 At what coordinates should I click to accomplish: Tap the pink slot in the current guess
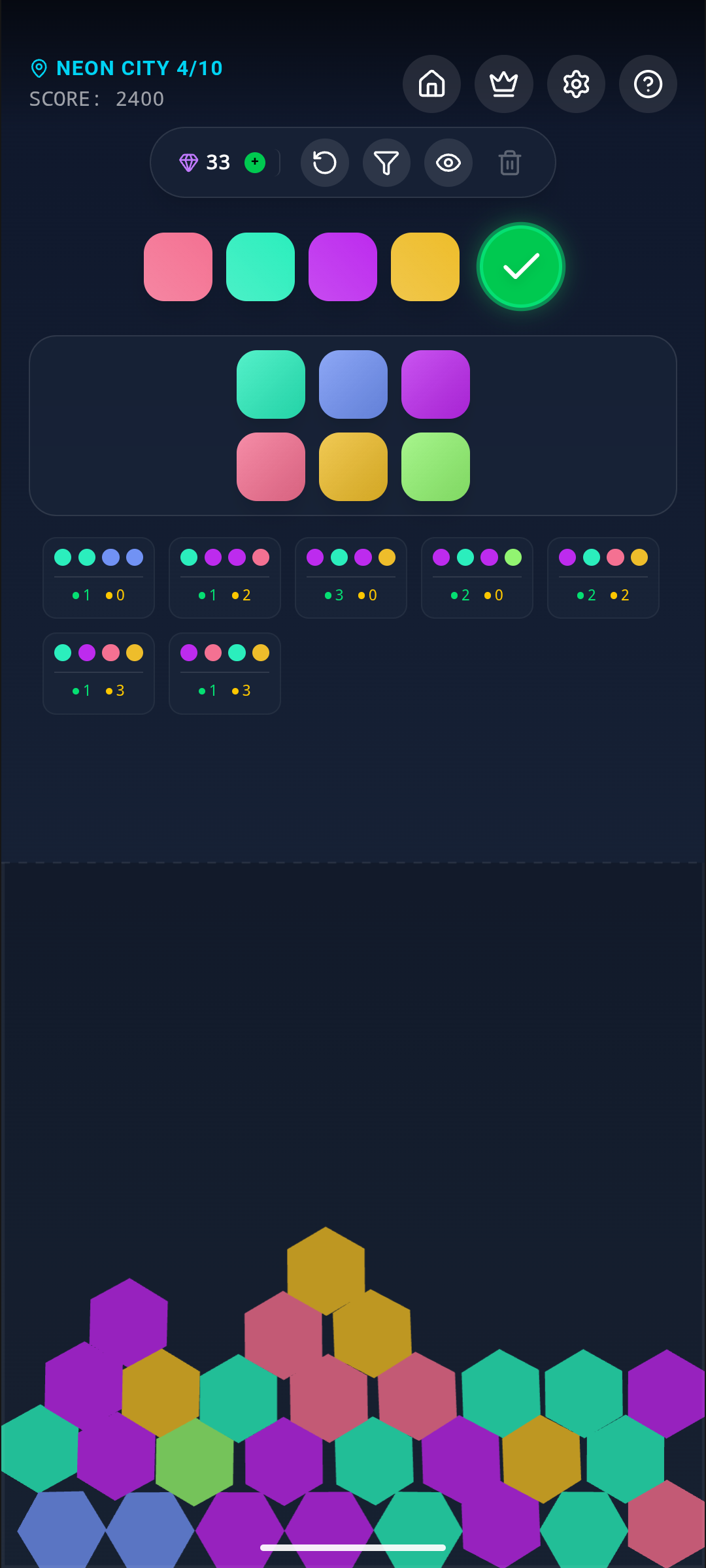coord(178,267)
